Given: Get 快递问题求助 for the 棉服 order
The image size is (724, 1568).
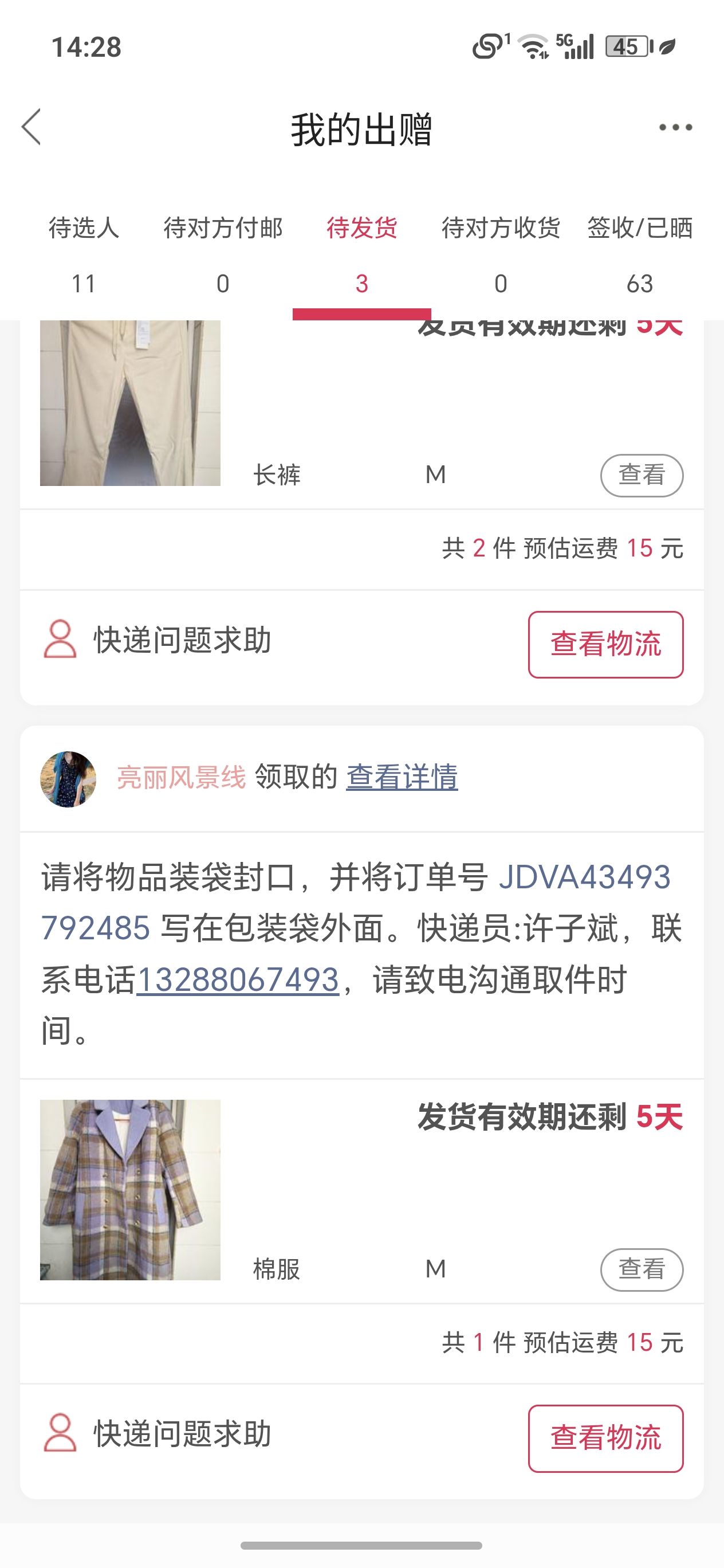Looking at the screenshot, I should click(157, 1433).
